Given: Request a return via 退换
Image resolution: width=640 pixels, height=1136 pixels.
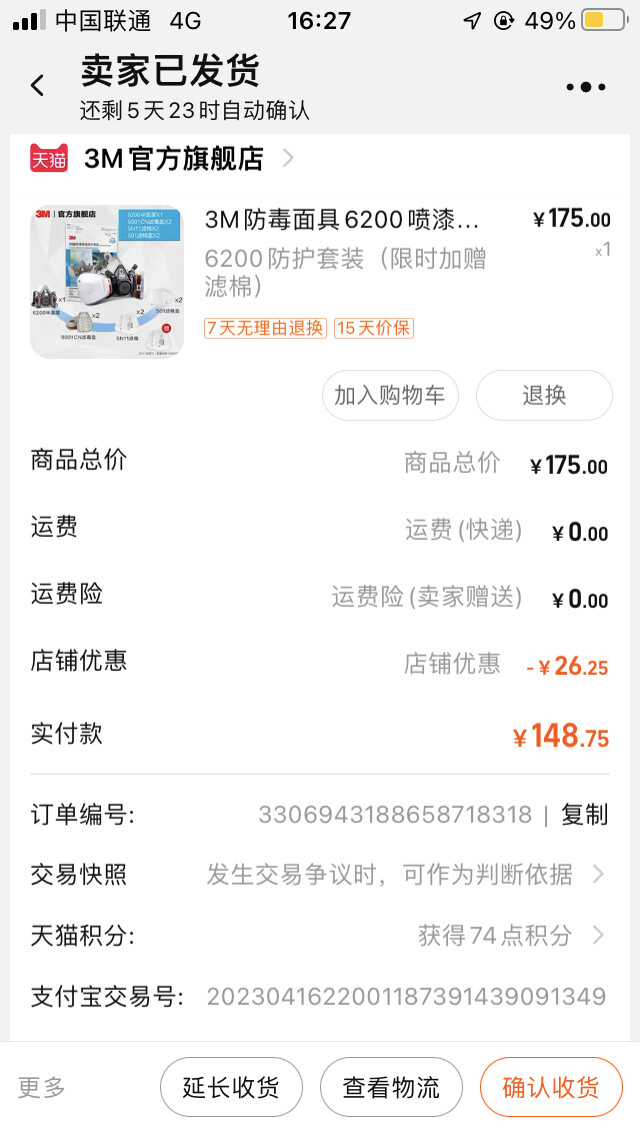Looking at the screenshot, I should pyautogui.click(x=544, y=395).
